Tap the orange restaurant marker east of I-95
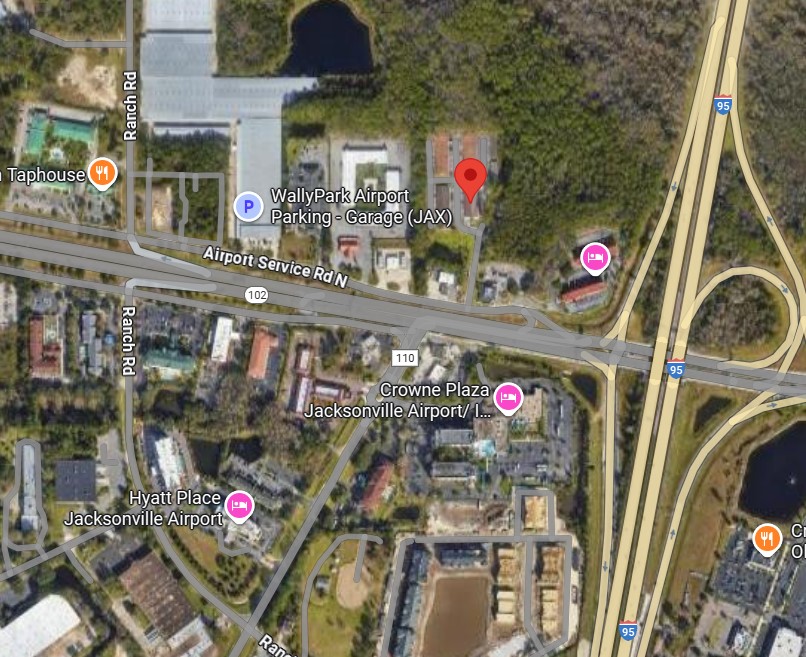This screenshot has height=657, width=806. pos(767,539)
